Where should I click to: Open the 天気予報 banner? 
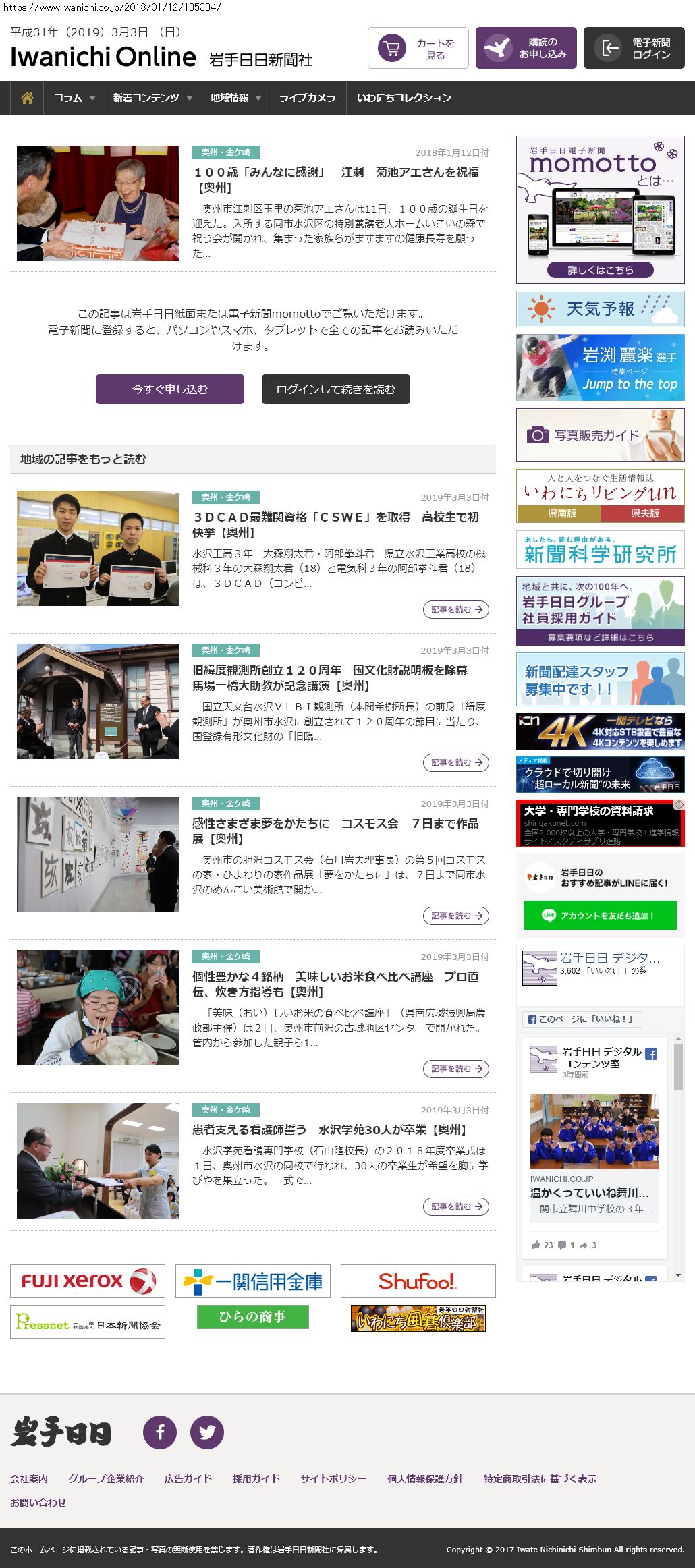coord(600,309)
